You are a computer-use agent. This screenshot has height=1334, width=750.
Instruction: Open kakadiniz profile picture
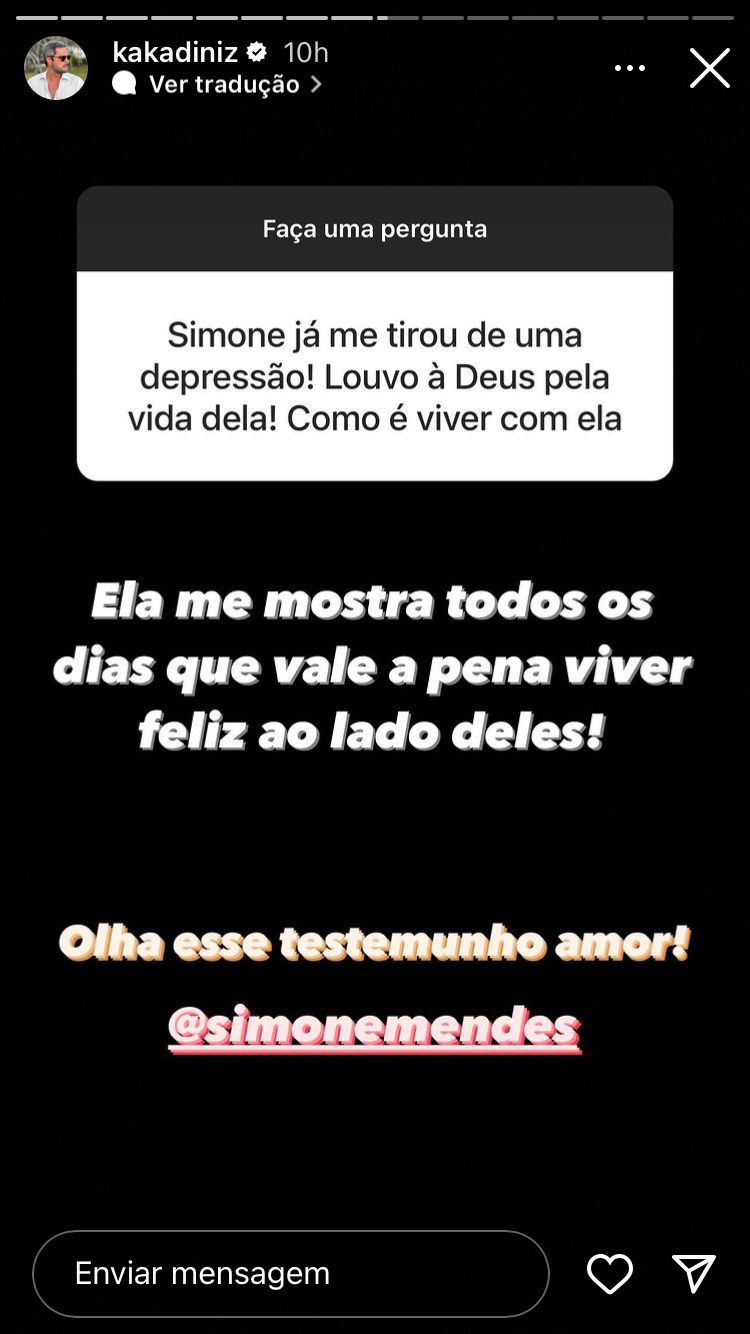coord(56,68)
